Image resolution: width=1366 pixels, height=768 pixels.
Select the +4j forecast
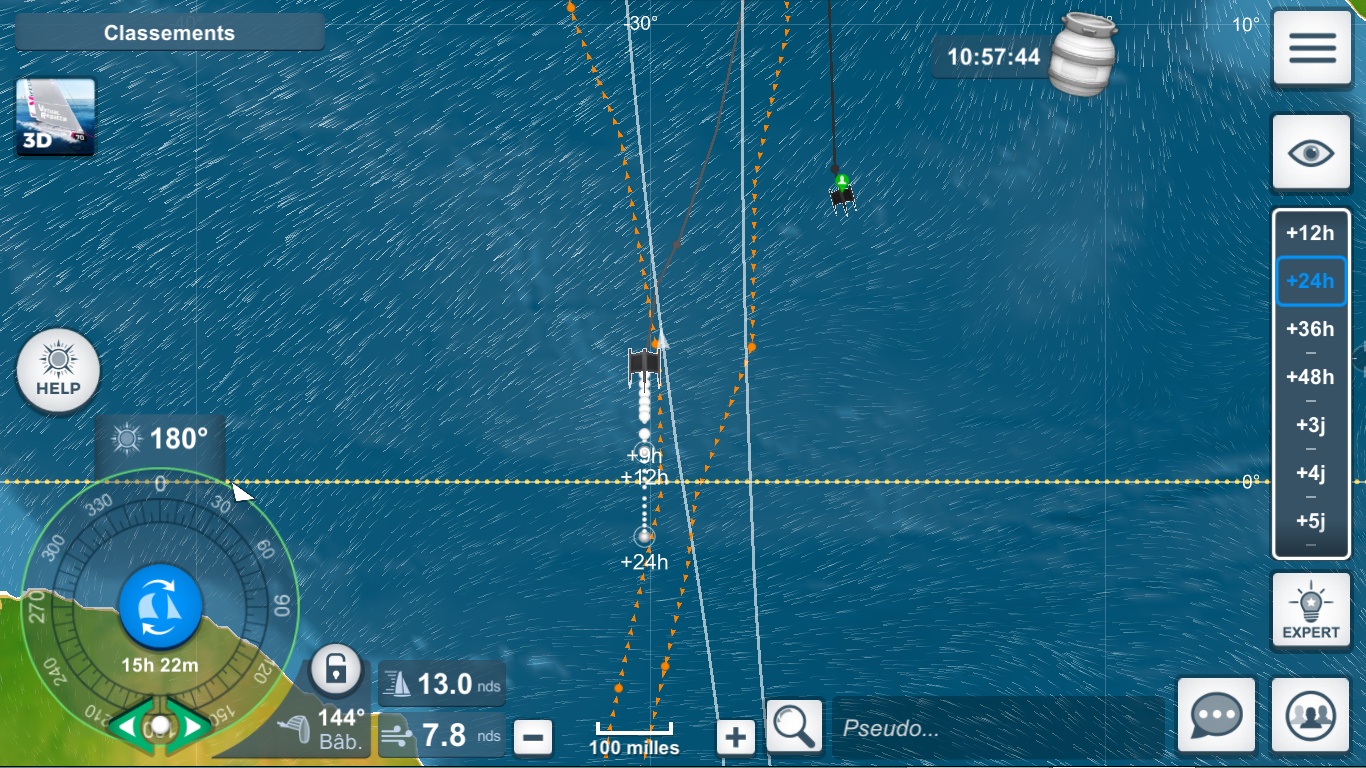1310,473
